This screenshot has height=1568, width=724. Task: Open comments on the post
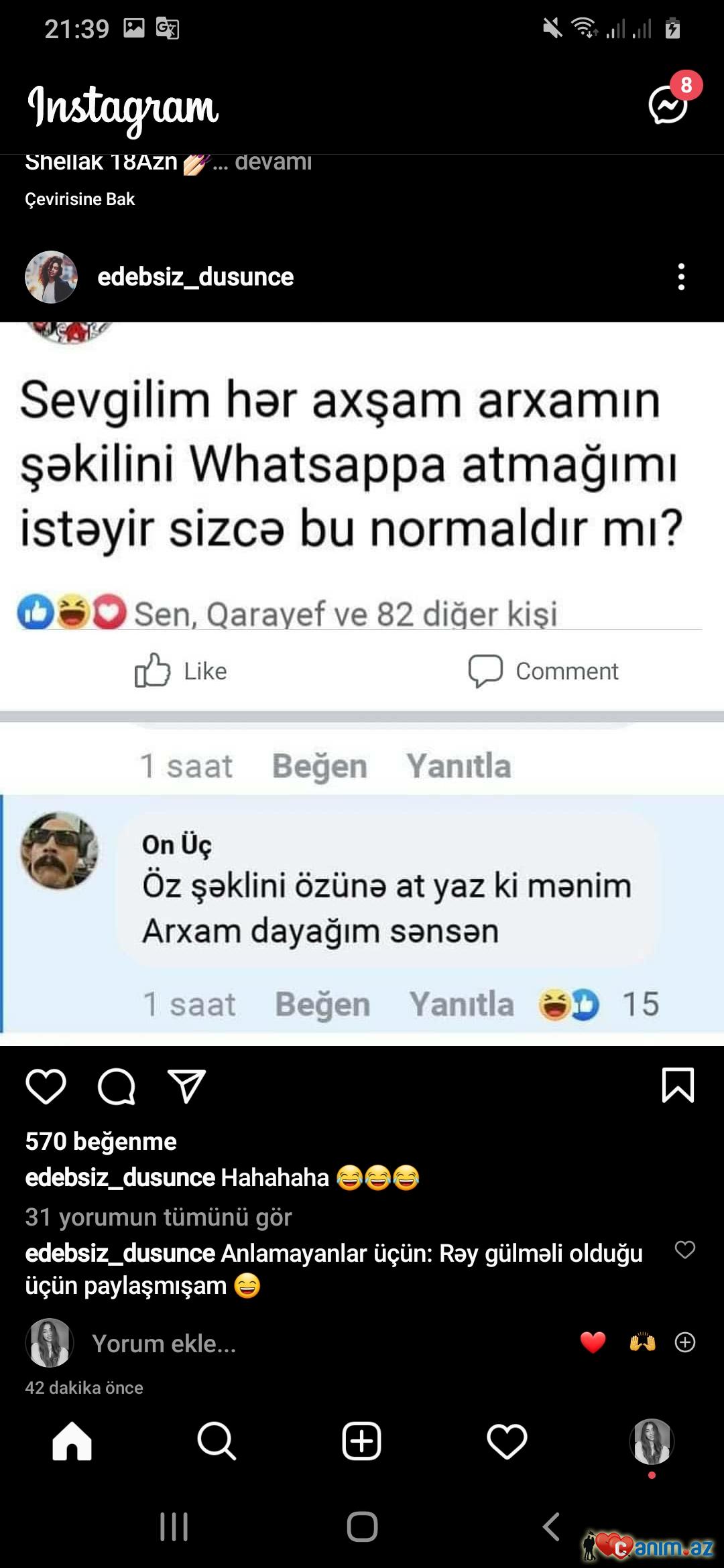click(x=117, y=1086)
